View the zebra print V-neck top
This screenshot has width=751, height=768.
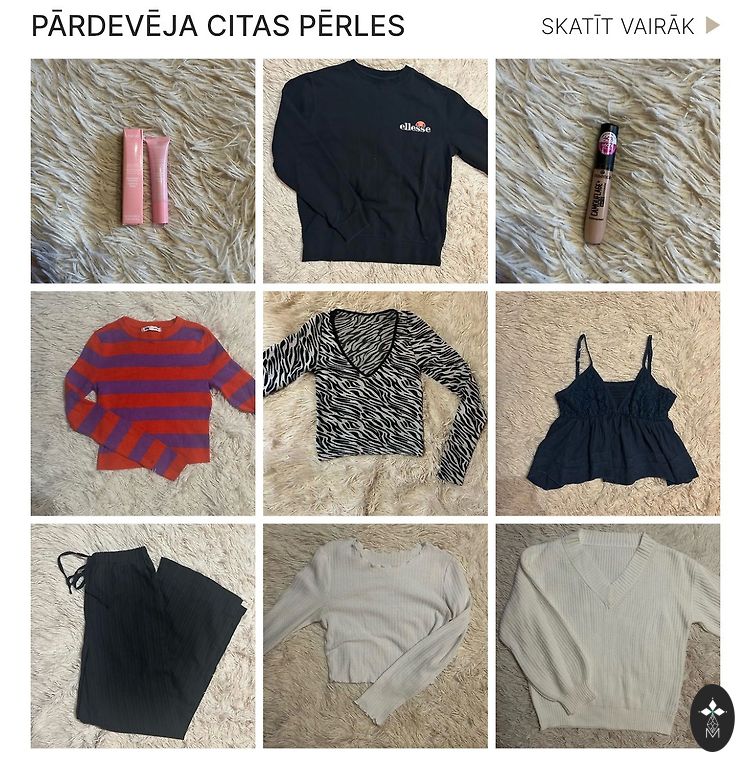point(375,403)
